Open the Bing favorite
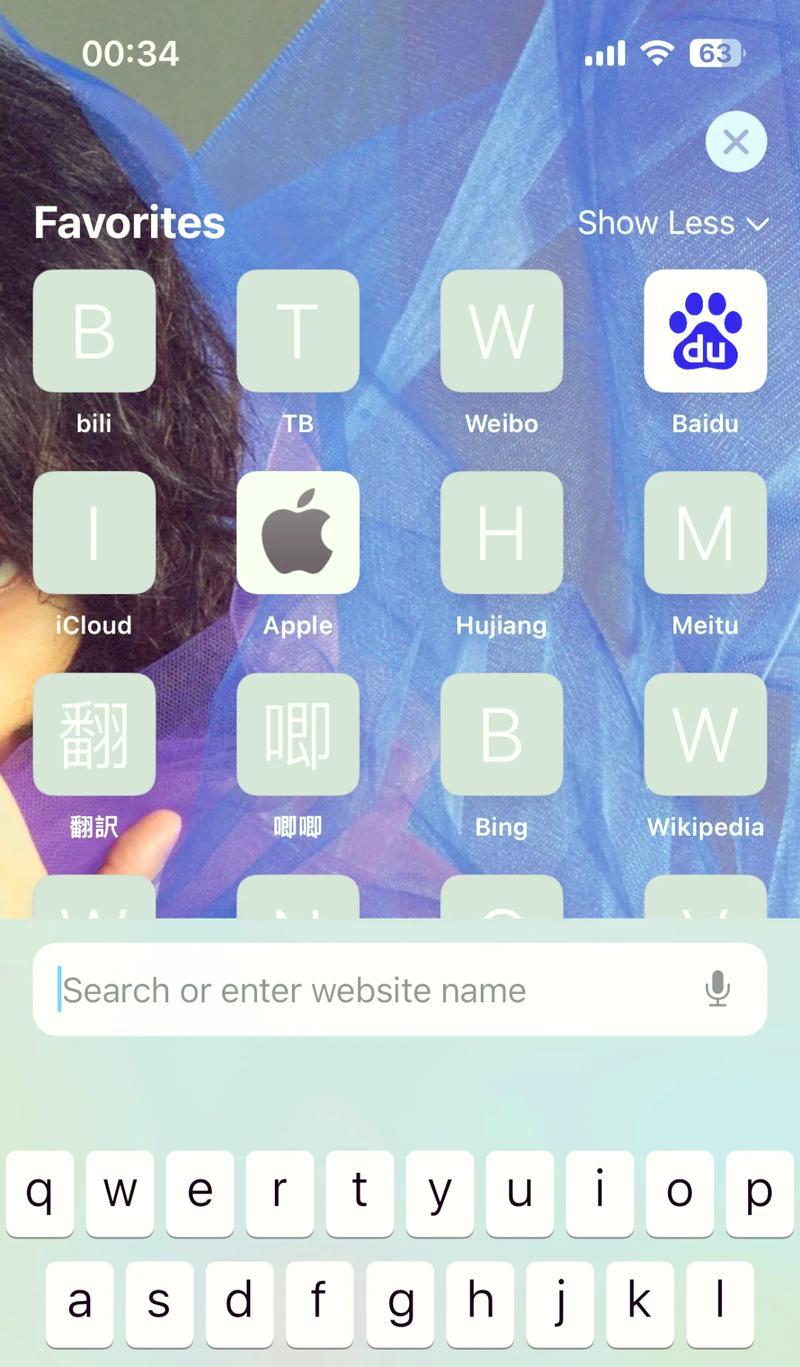Screen dimensions: 800x1367 point(501,735)
